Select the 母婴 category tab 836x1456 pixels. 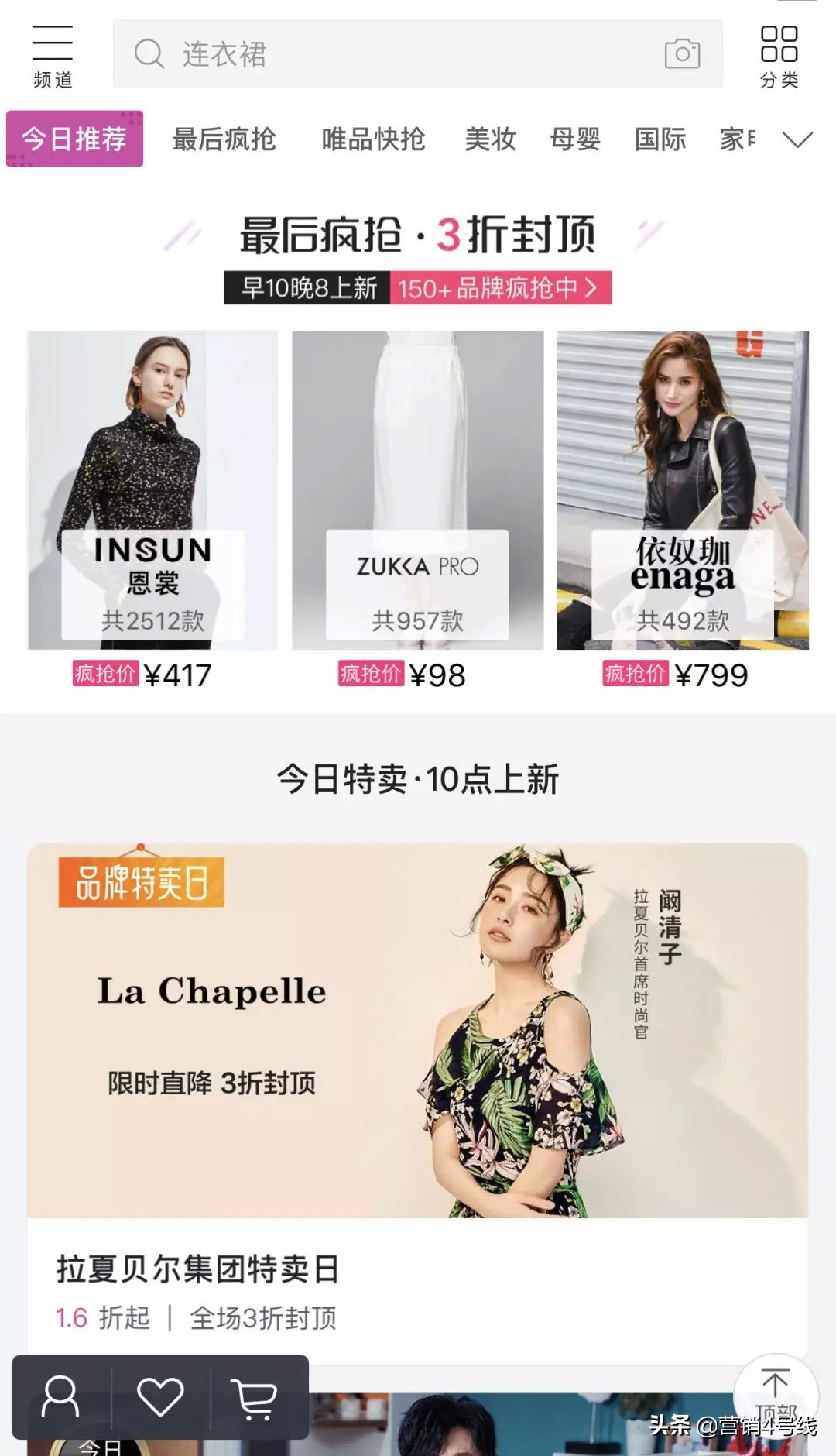577,139
